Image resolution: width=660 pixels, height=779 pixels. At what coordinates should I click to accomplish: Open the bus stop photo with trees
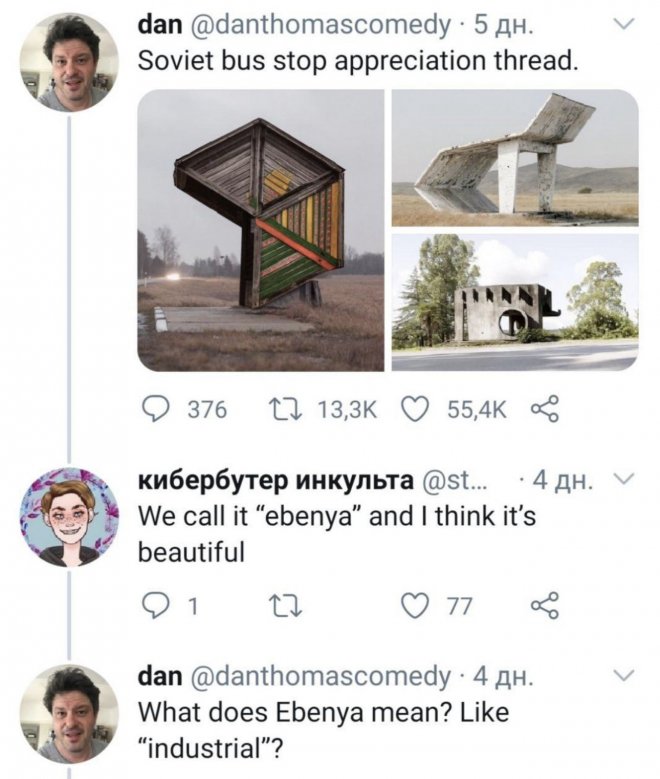click(x=514, y=303)
